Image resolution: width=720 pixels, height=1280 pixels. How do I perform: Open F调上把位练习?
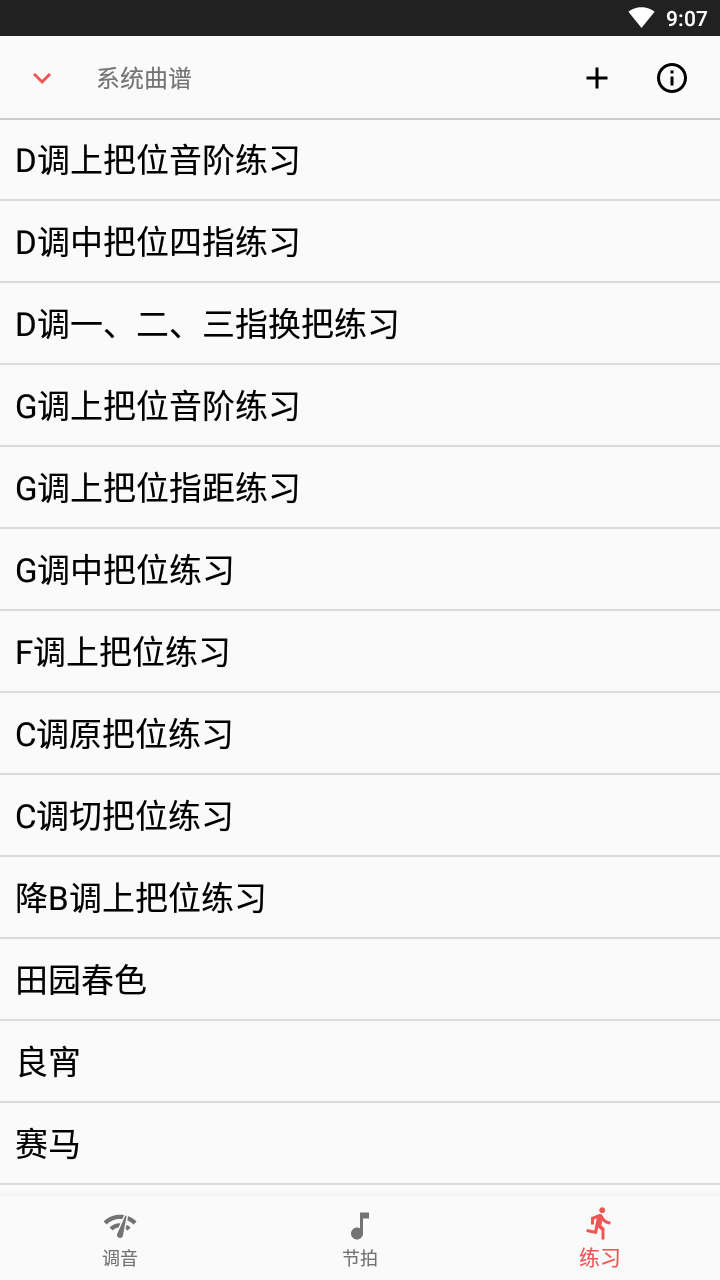[360, 652]
